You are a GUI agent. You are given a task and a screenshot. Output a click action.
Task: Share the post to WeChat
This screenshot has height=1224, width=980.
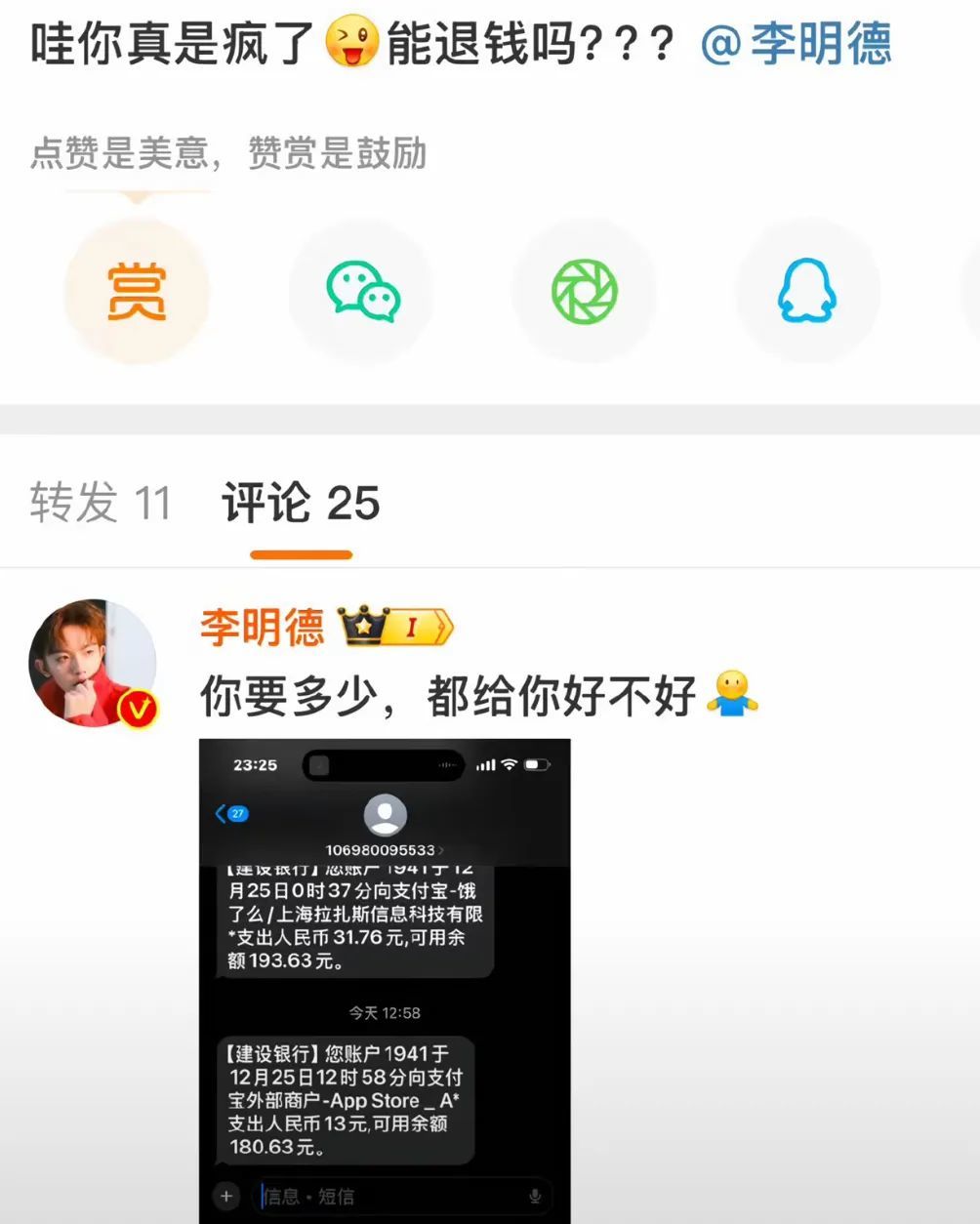(362, 292)
